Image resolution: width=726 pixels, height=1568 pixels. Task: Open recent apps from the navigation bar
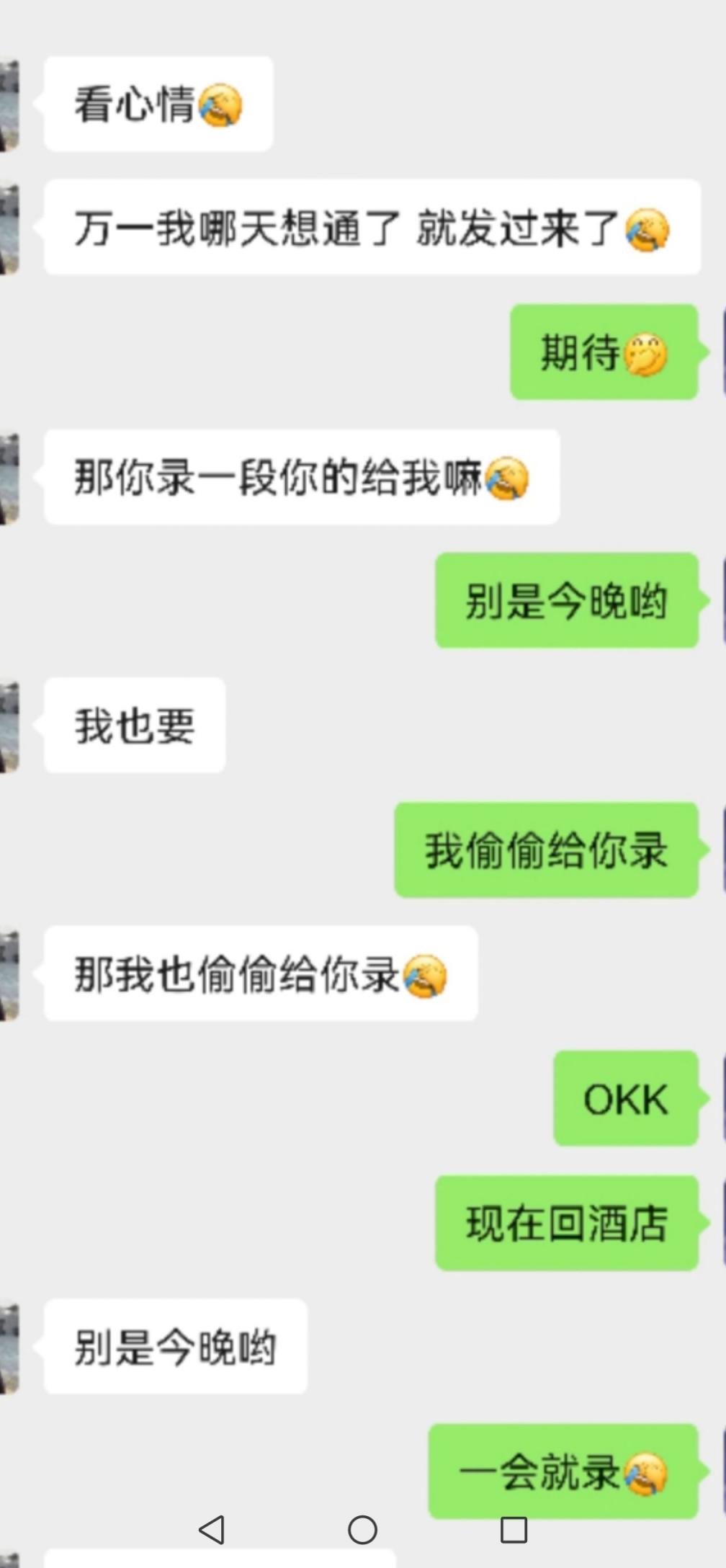[x=514, y=1529]
